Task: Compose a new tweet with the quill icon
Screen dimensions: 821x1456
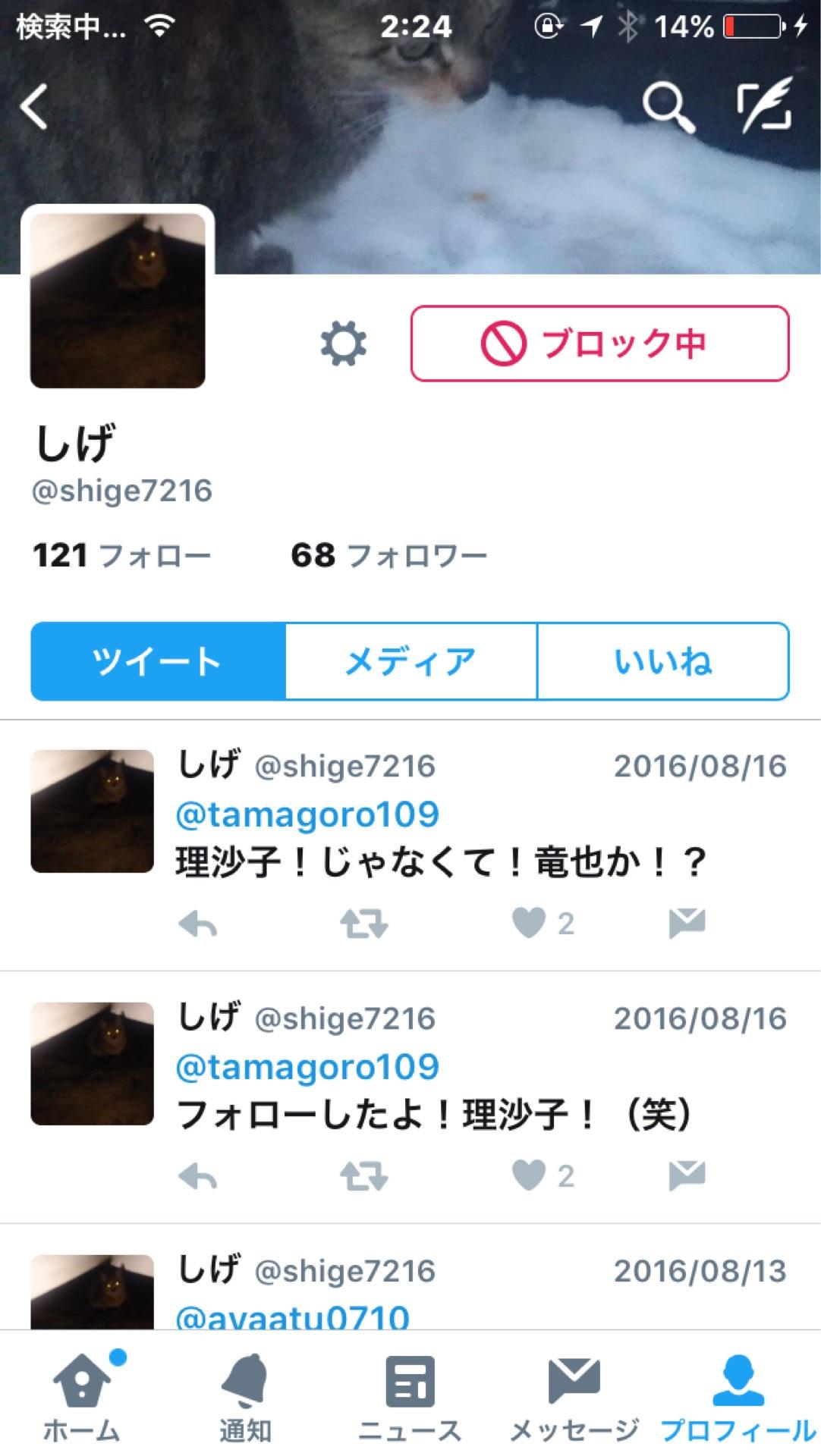Action: coord(763,106)
